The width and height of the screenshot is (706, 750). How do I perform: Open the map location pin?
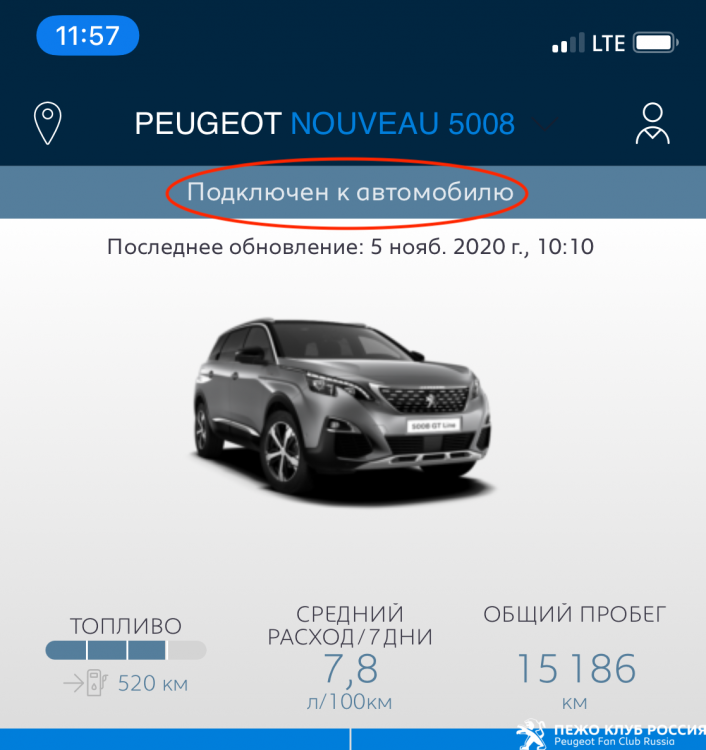[x=47, y=123]
